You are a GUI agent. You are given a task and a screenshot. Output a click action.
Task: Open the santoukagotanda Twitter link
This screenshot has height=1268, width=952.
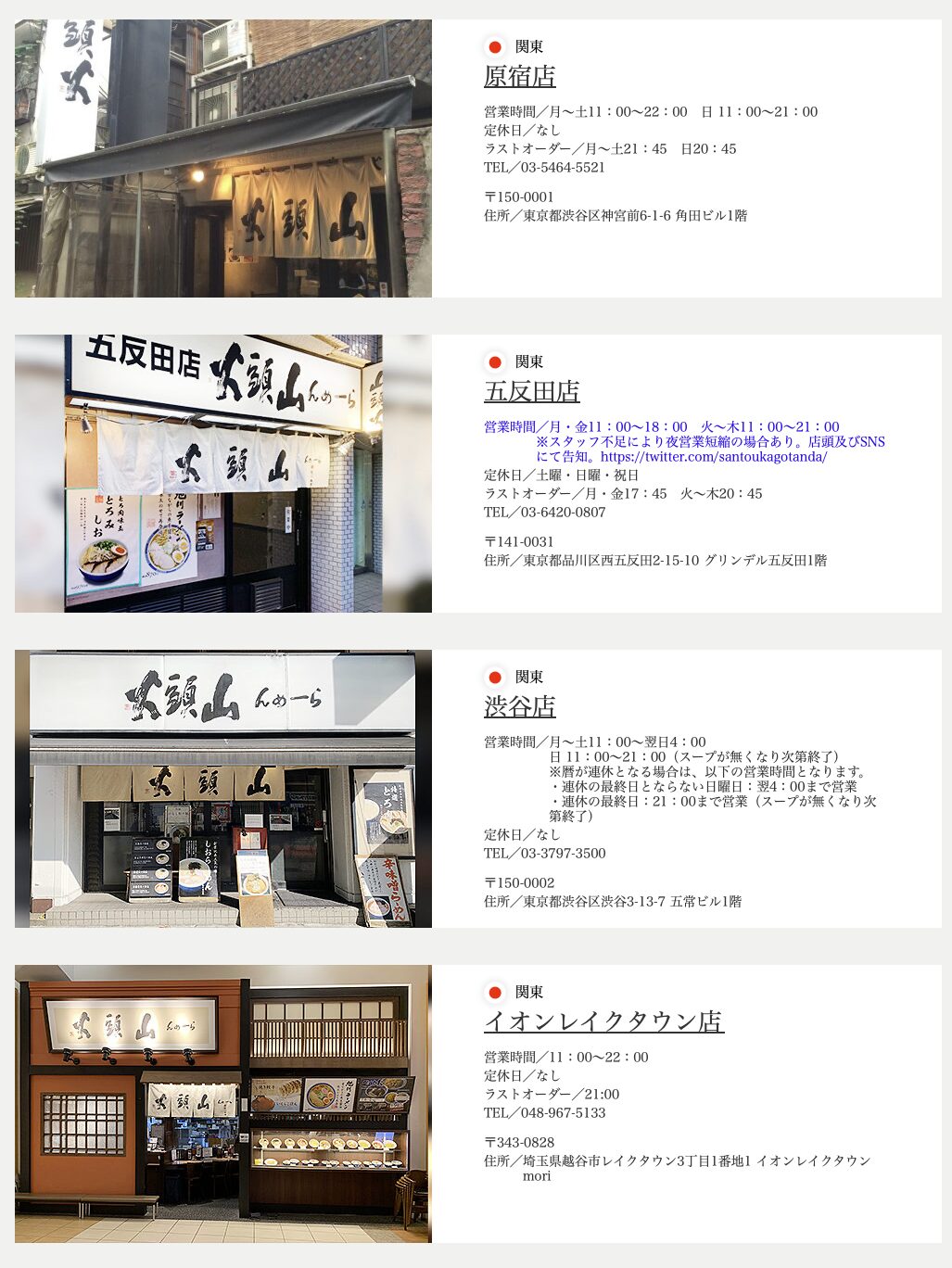(x=714, y=457)
